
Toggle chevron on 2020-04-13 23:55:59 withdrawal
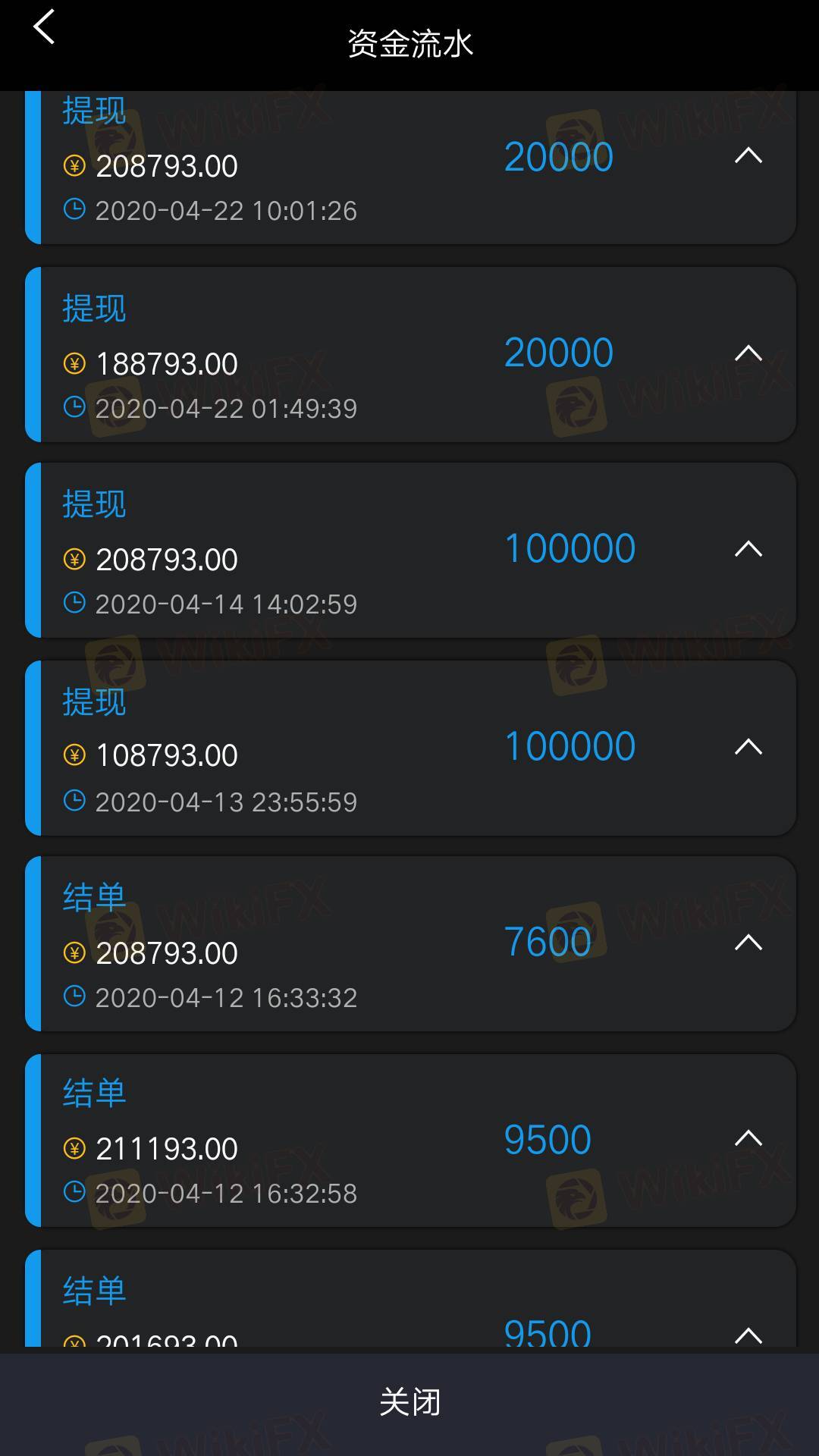[x=748, y=747]
